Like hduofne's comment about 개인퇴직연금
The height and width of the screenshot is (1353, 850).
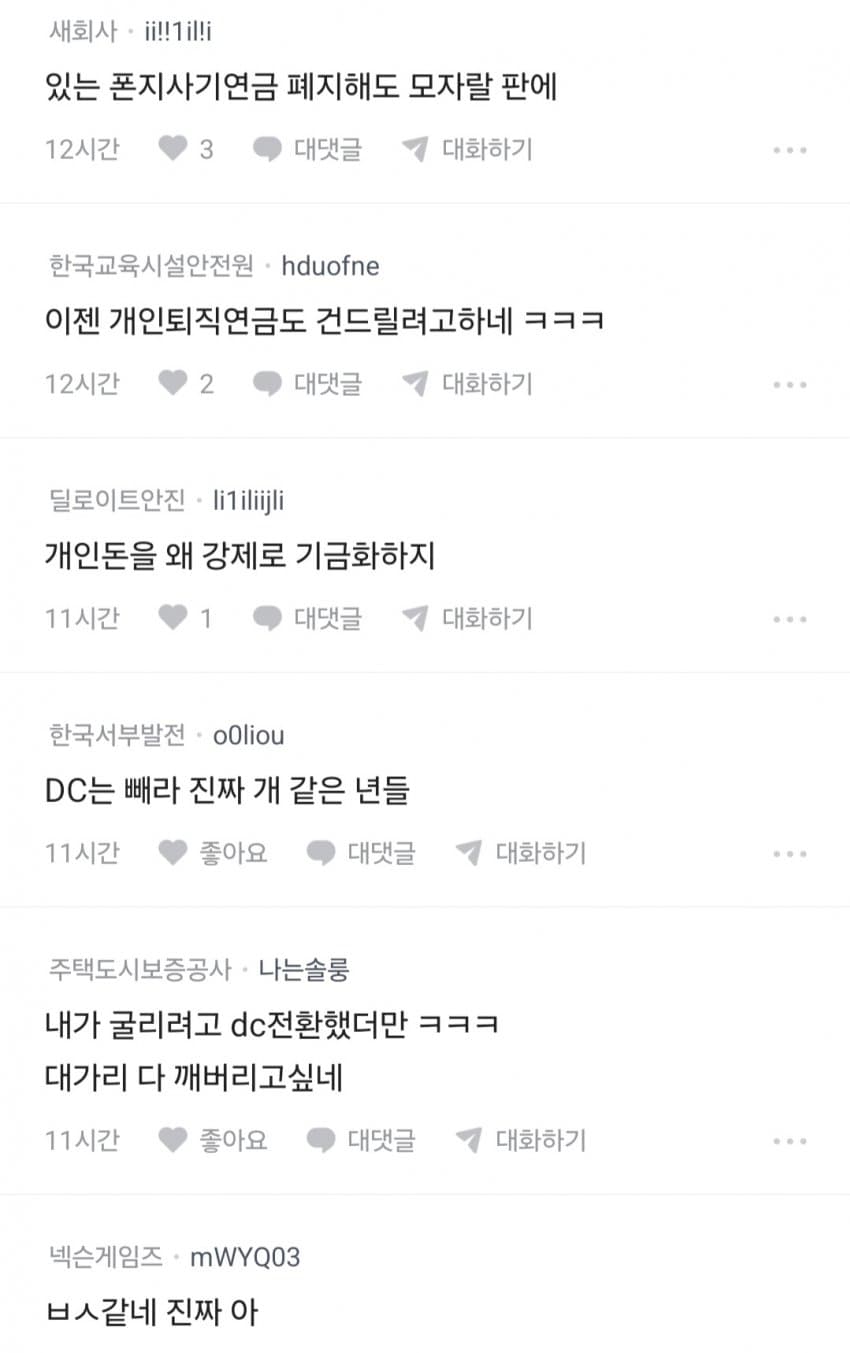click(174, 384)
